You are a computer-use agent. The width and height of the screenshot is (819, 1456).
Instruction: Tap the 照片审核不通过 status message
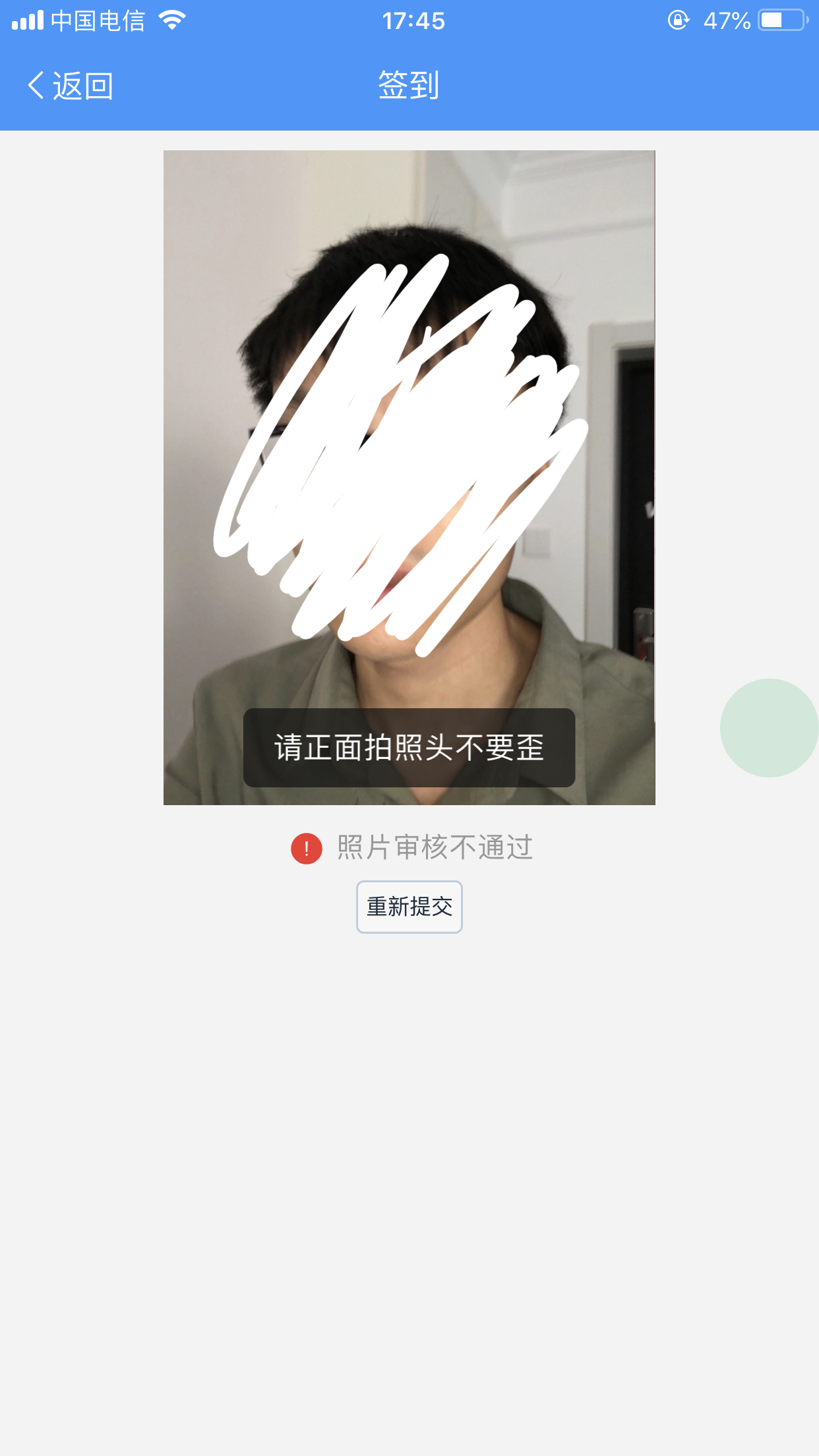pos(435,849)
